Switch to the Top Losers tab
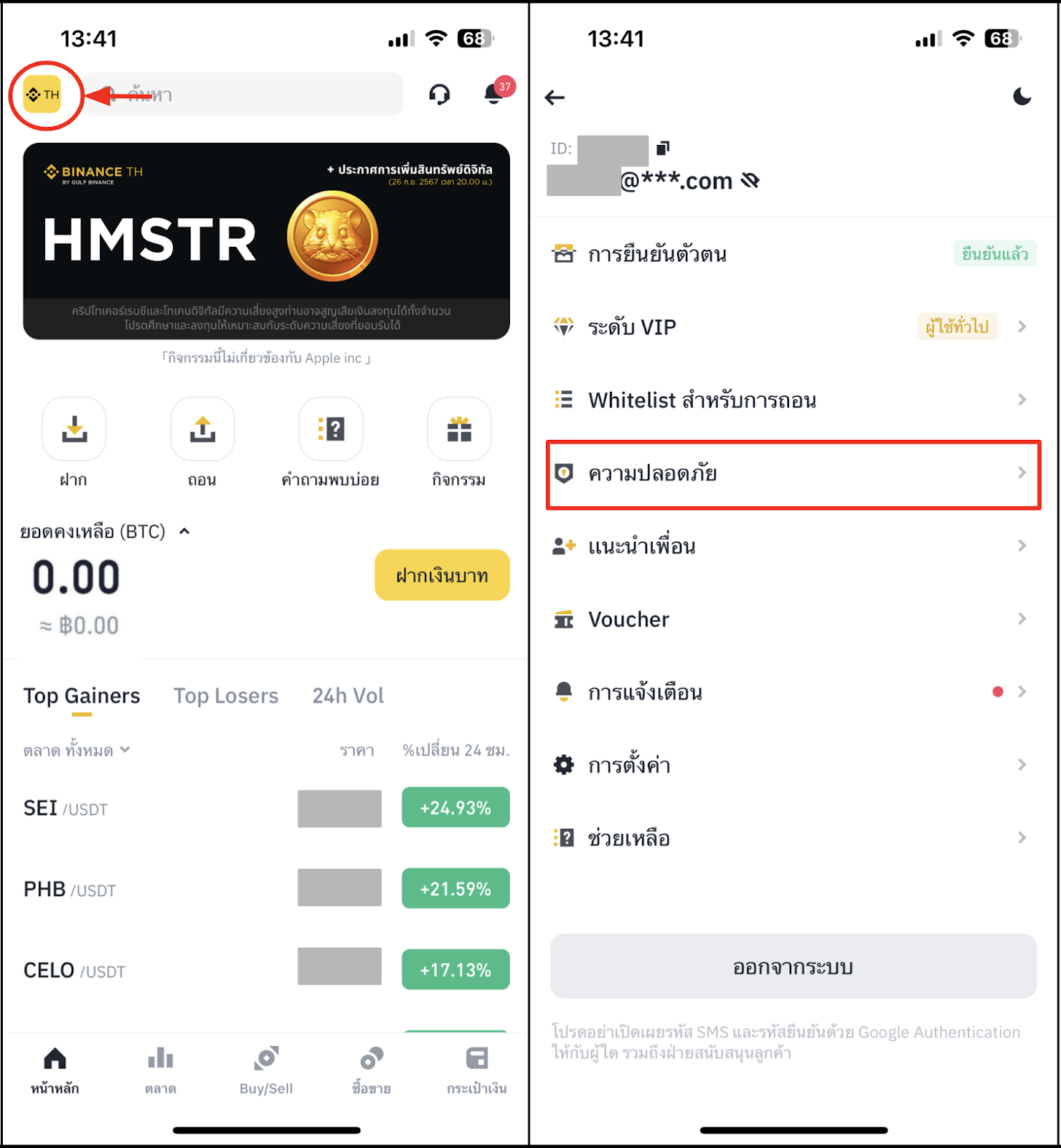This screenshot has width=1061, height=1148. [x=226, y=696]
